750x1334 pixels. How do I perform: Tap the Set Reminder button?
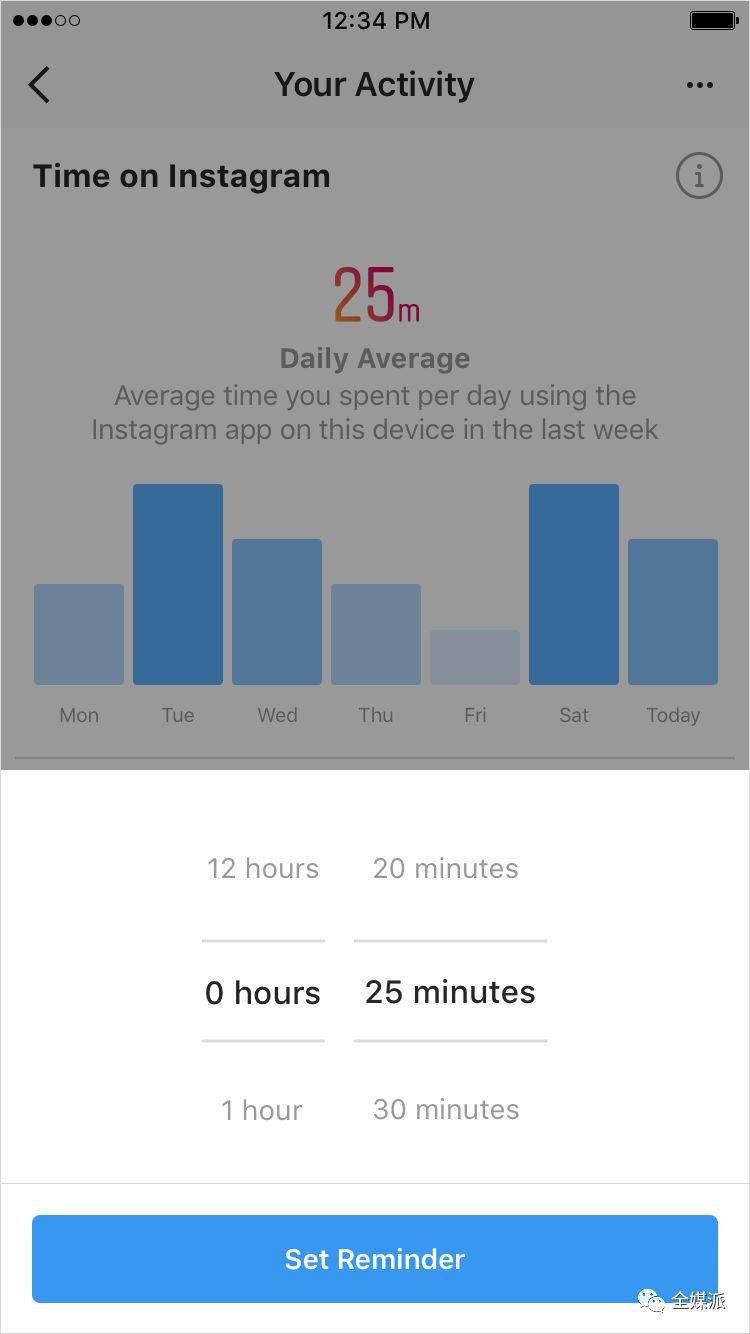tap(375, 1258)
